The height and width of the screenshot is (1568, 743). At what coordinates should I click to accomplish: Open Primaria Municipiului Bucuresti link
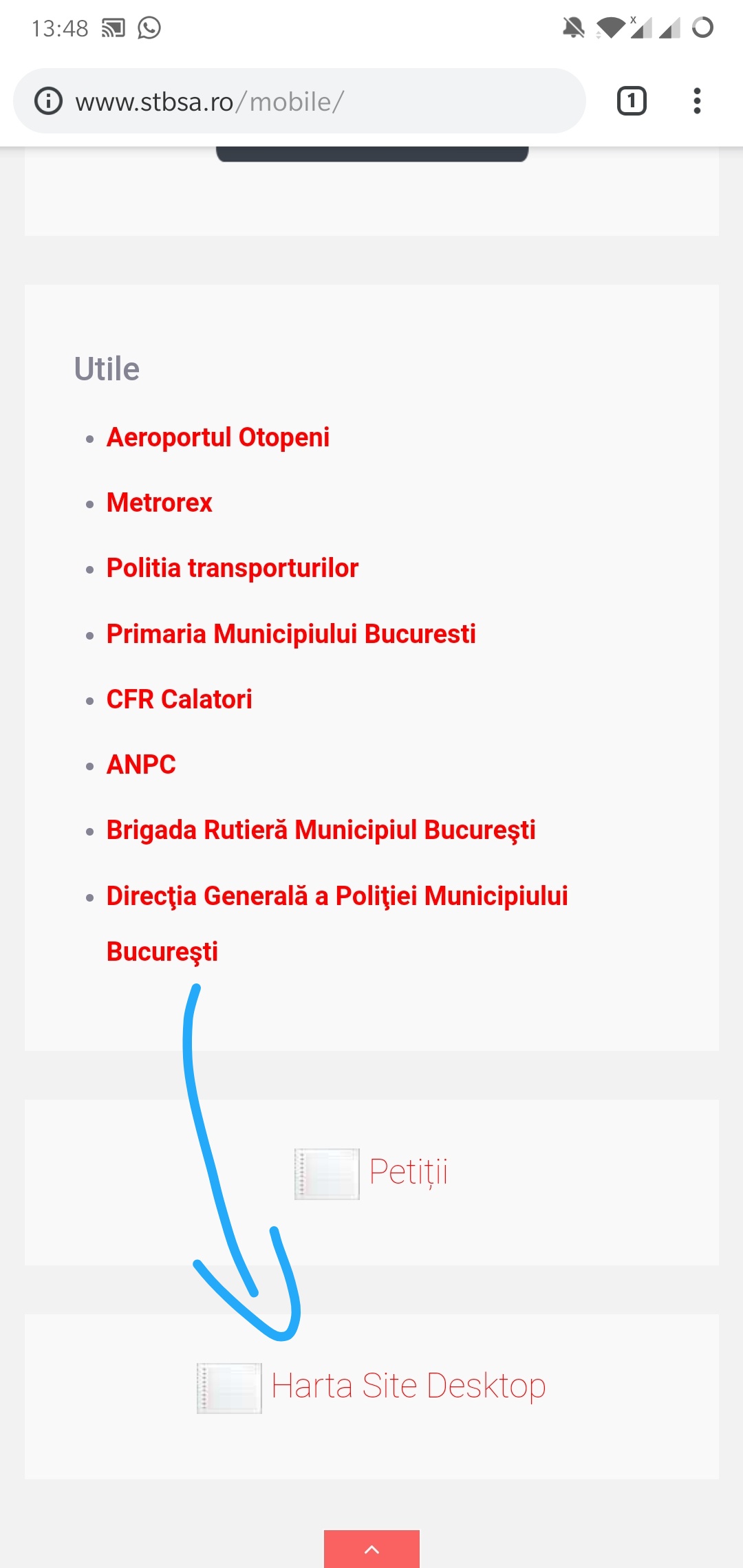[291, 634]
